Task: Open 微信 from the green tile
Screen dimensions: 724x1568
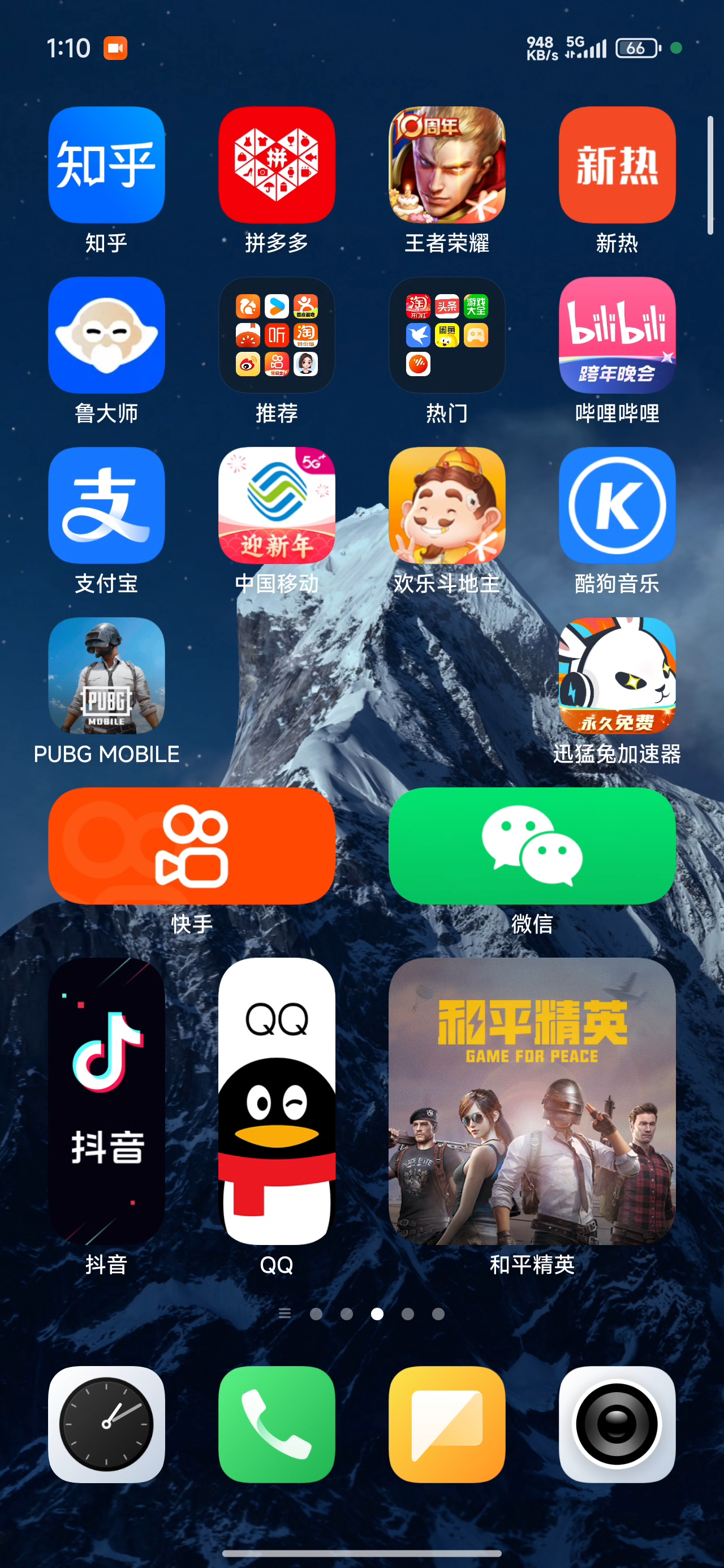Action: (x=532, y=846)
